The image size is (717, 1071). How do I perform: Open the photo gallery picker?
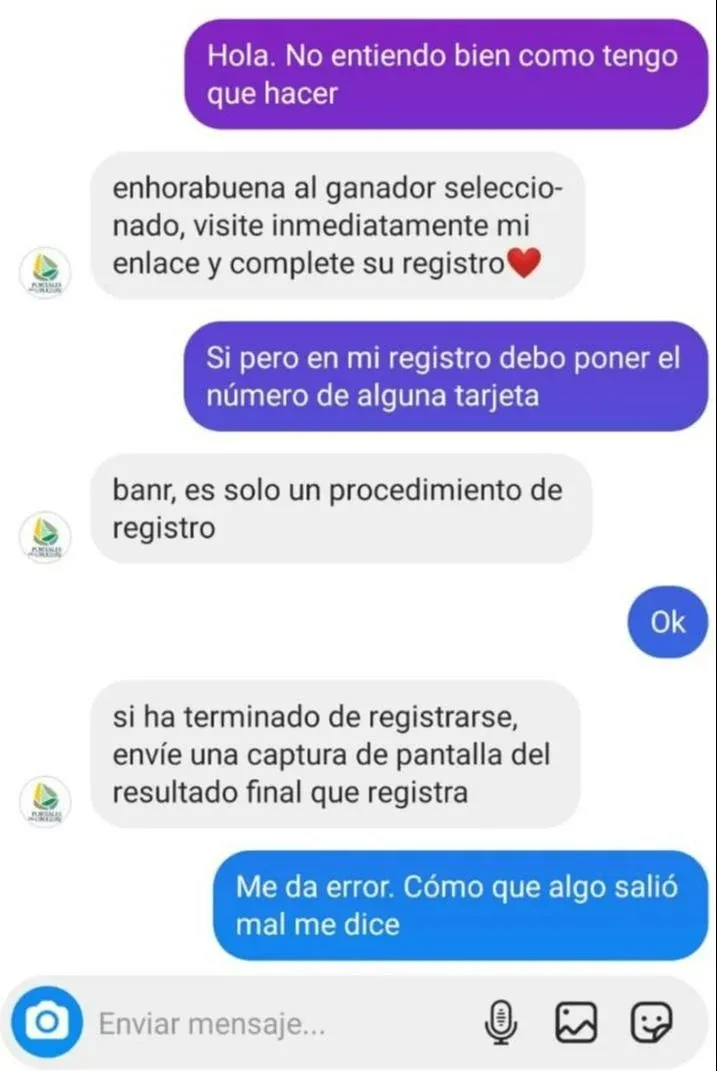coord(577,1022)
